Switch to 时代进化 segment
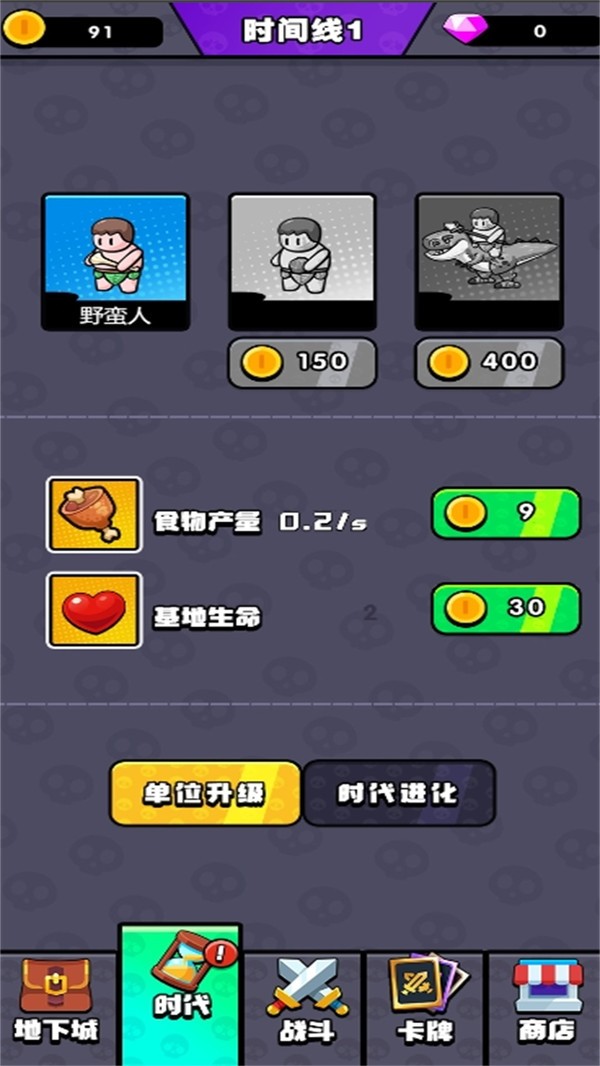 (x=398, y=793)
